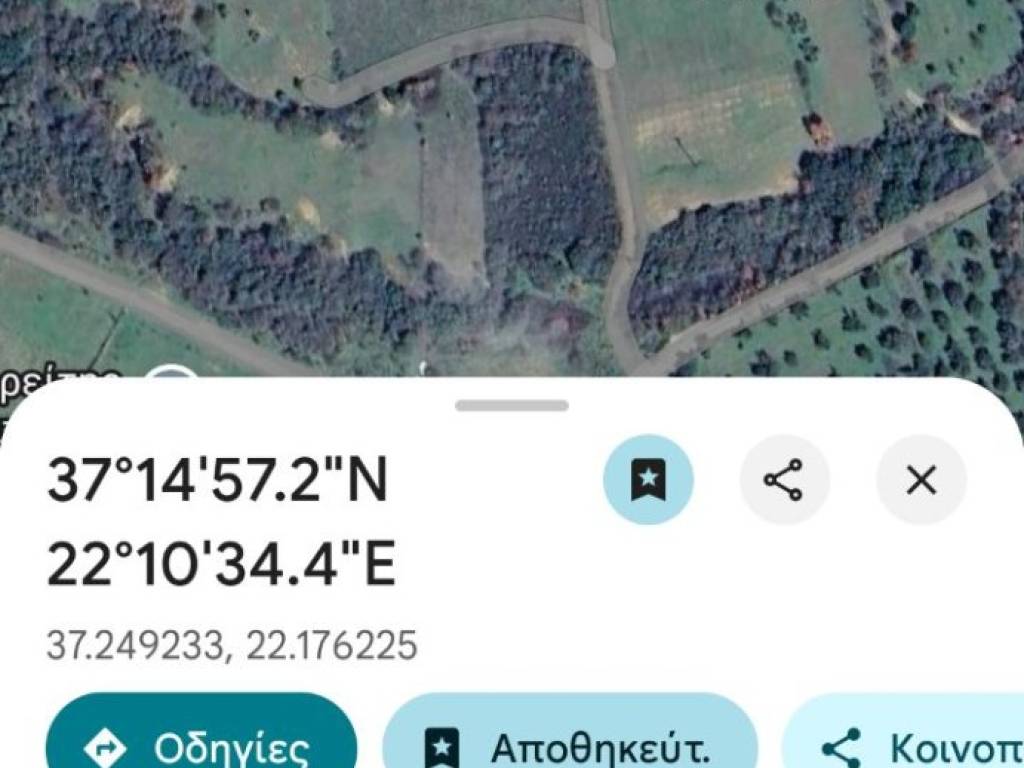Tap the sheet's grey drag handle
The height and width of the screenshot is (768, 1024).
pyautogui.click(x=512, y=406)
